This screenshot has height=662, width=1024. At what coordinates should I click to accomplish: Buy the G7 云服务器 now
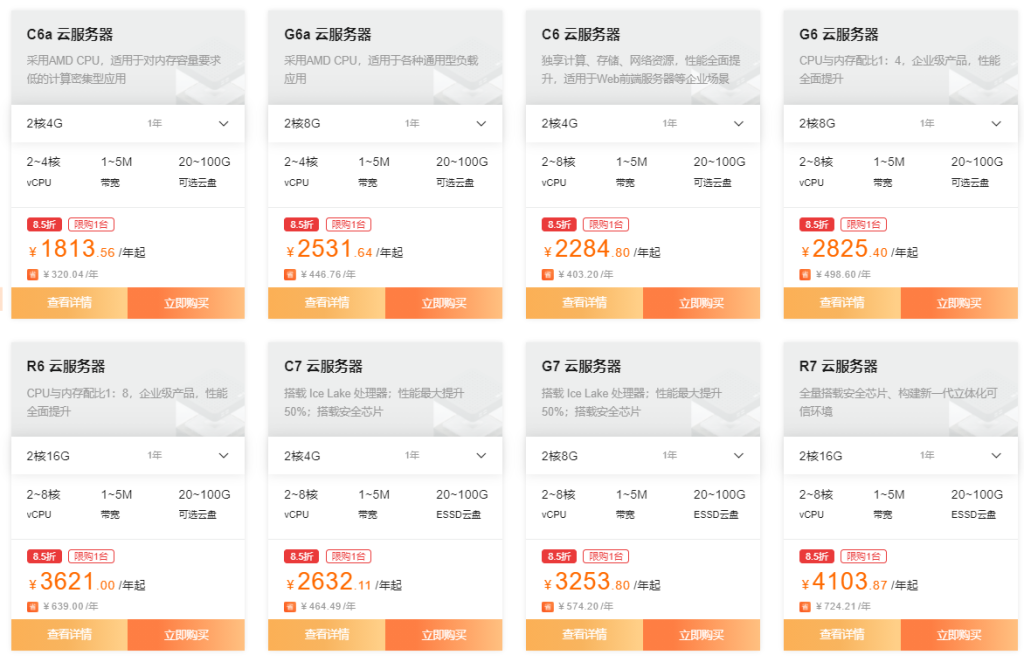click(701, 635)
